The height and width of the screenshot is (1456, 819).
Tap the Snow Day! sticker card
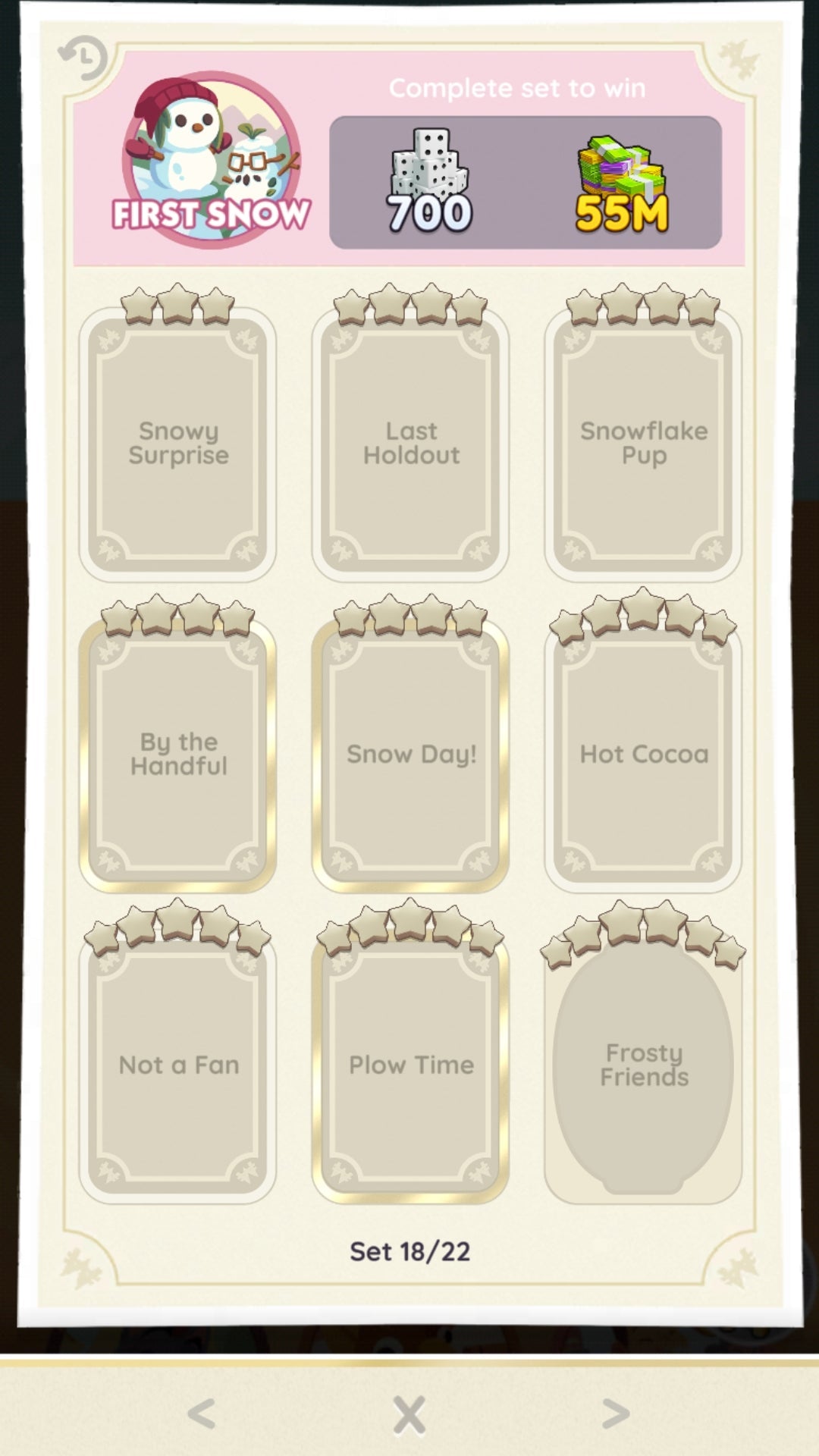pyautogui.click(x=410, y=755)
